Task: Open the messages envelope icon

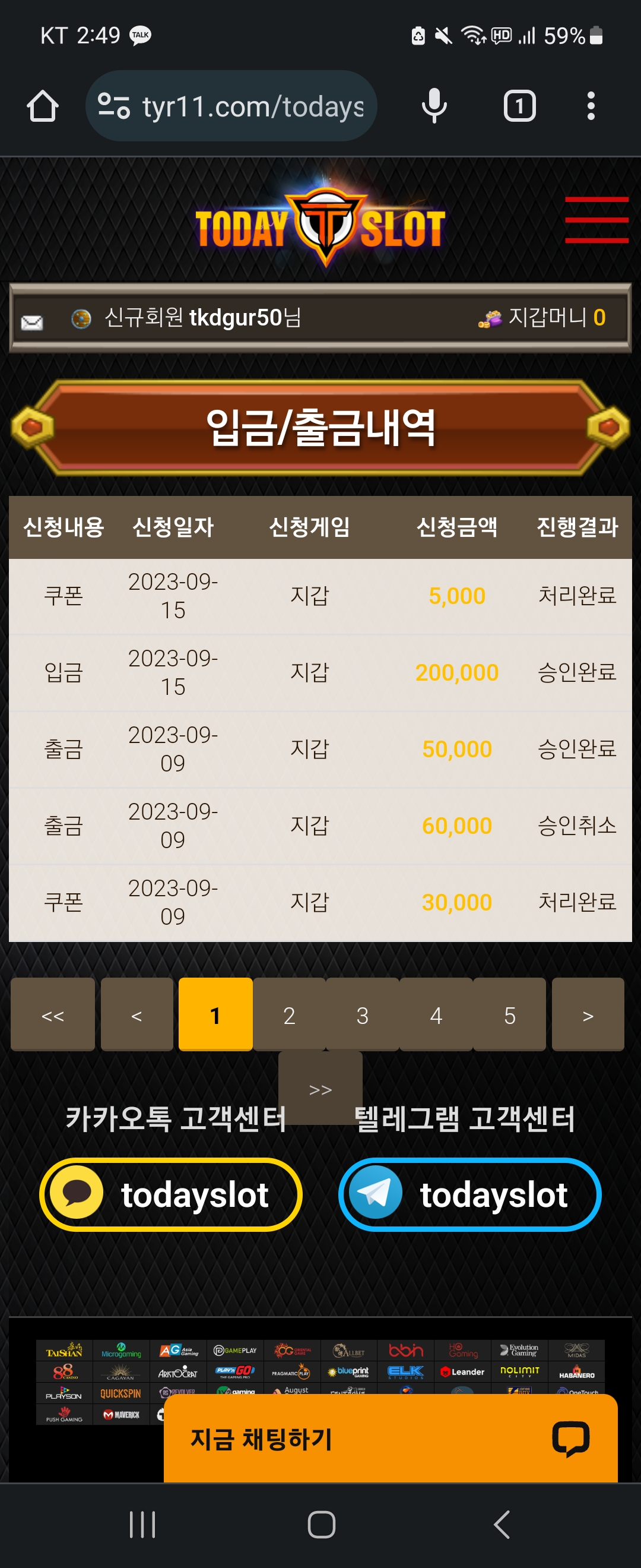Action: tap(31, 322)
